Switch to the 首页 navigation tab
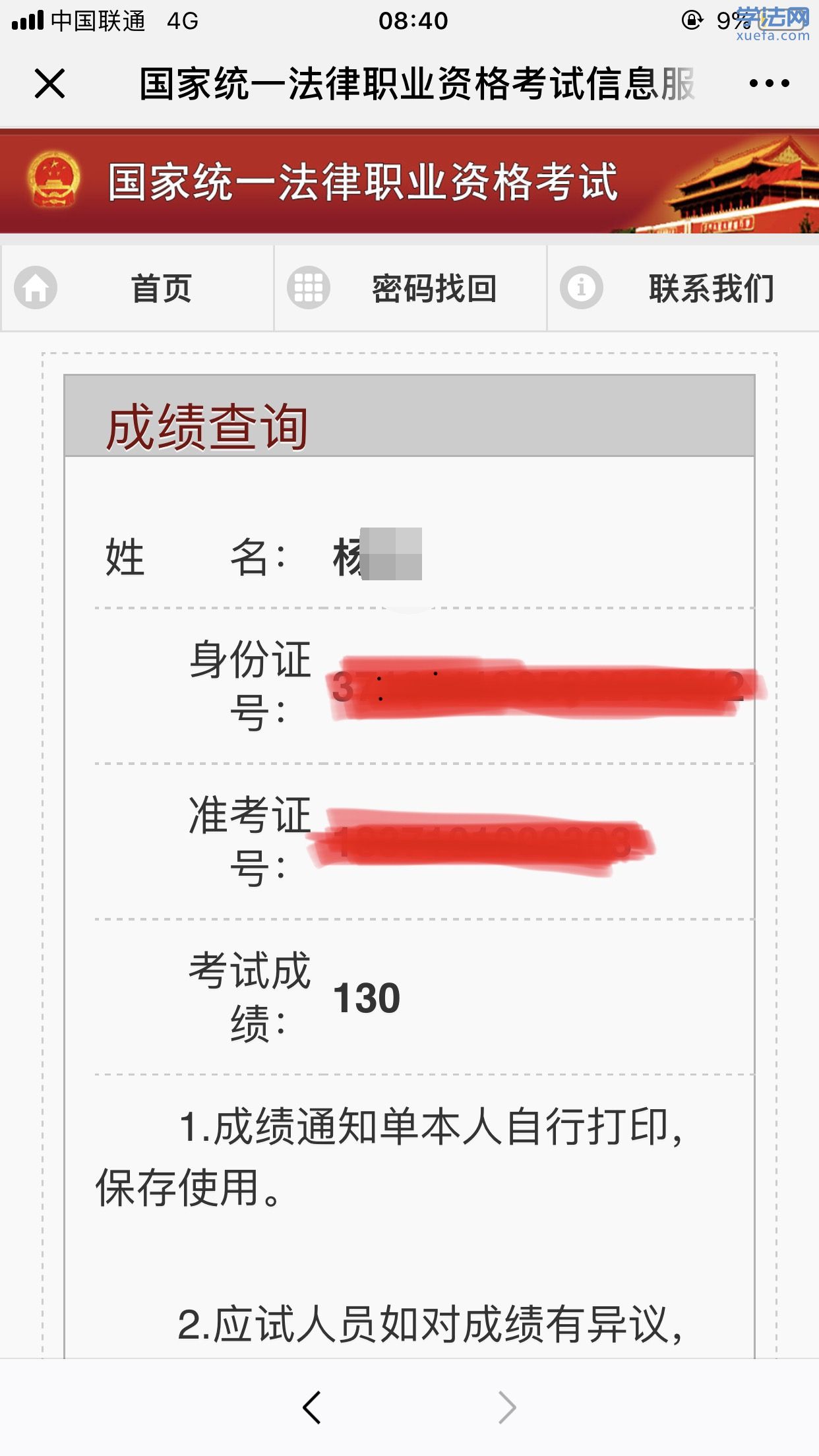The width and height of the screenshot is (819, 1456). point(162,288)
